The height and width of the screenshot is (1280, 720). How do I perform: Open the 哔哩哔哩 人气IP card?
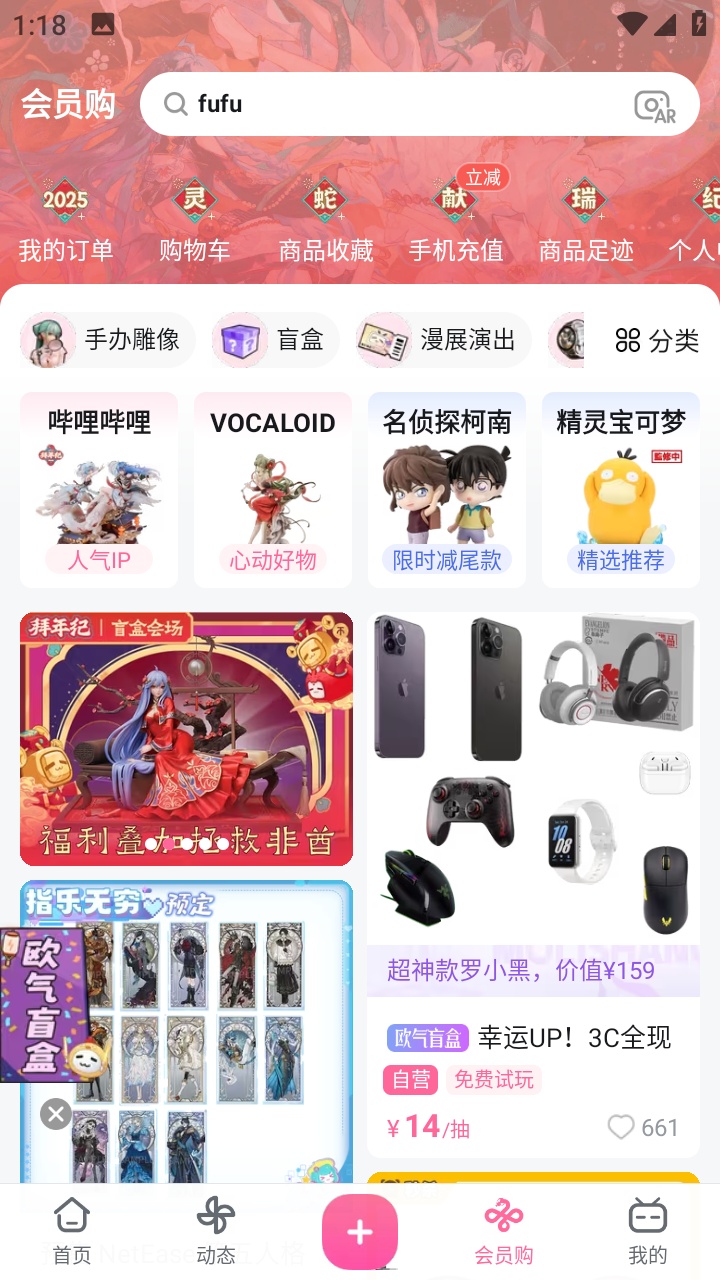pos(99,490)
